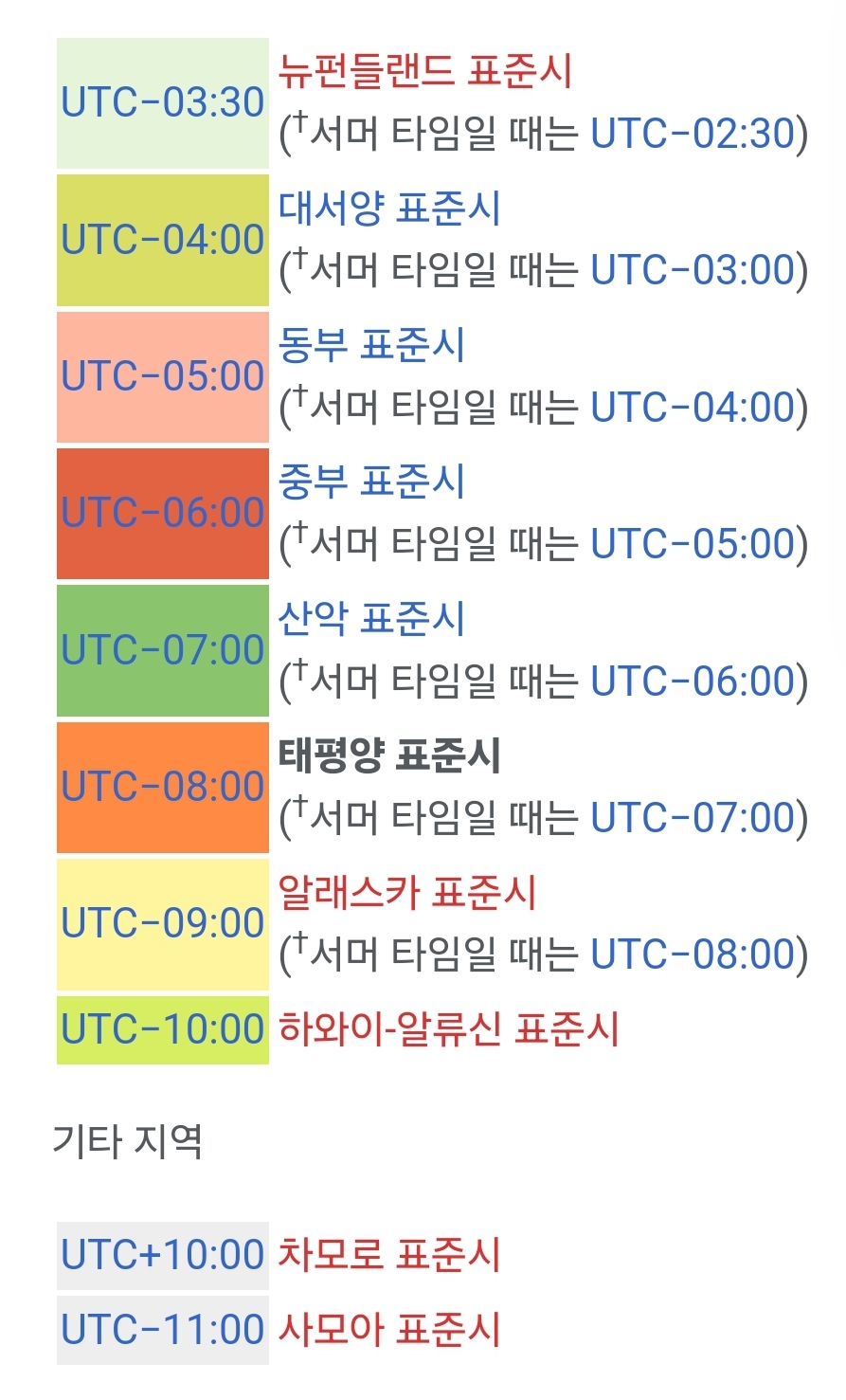Open the 차모로 표준시 link

click(x=389, y=1255)
